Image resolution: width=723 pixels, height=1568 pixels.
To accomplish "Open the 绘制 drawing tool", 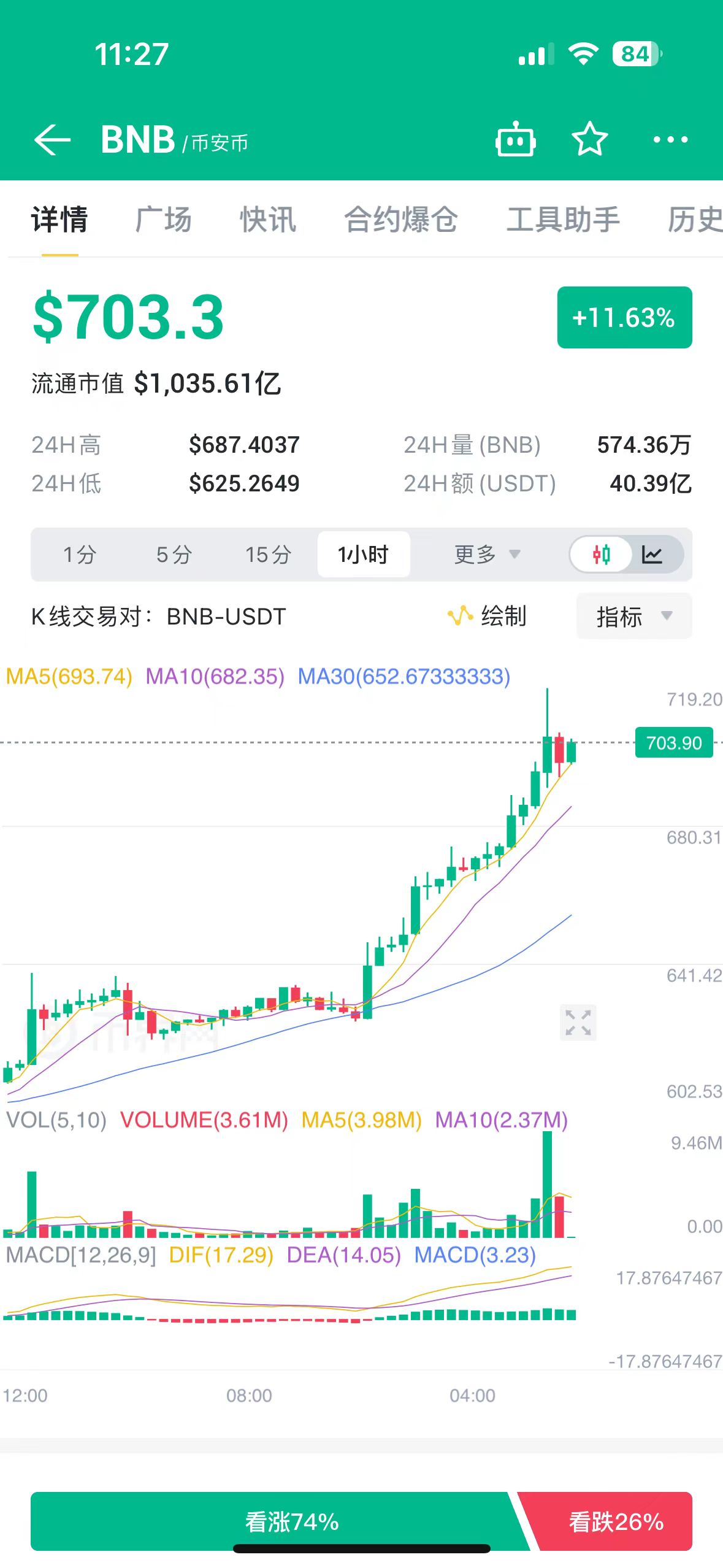I will click(488, 616).
